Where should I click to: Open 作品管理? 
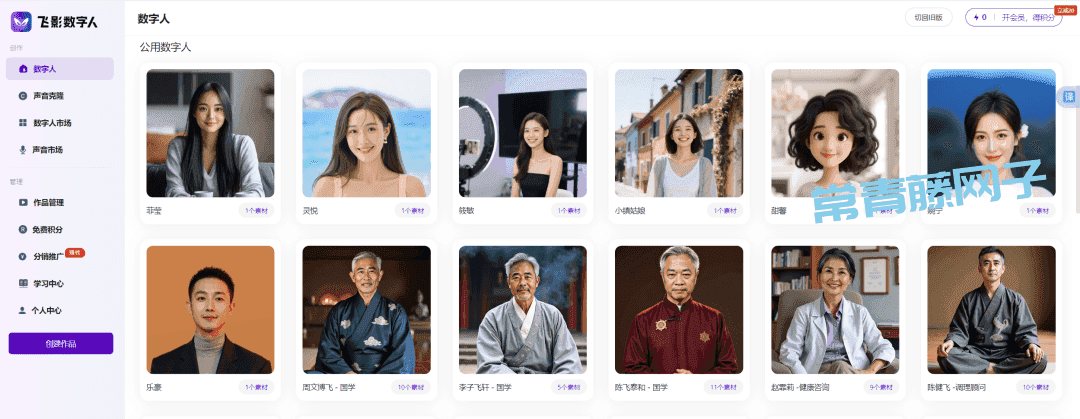(58, 202)
